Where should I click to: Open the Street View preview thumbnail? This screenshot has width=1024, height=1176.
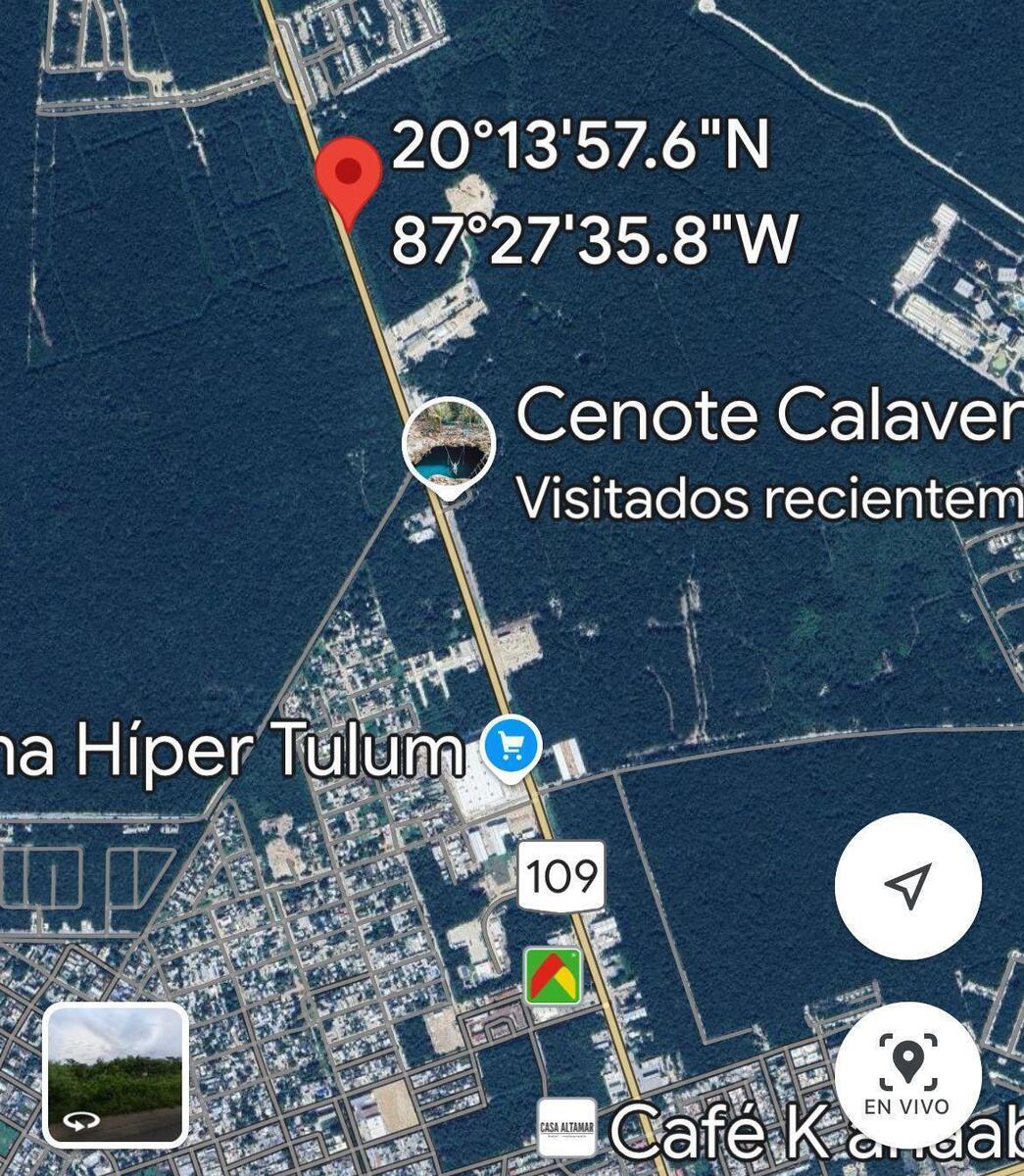click(116, 1075)
